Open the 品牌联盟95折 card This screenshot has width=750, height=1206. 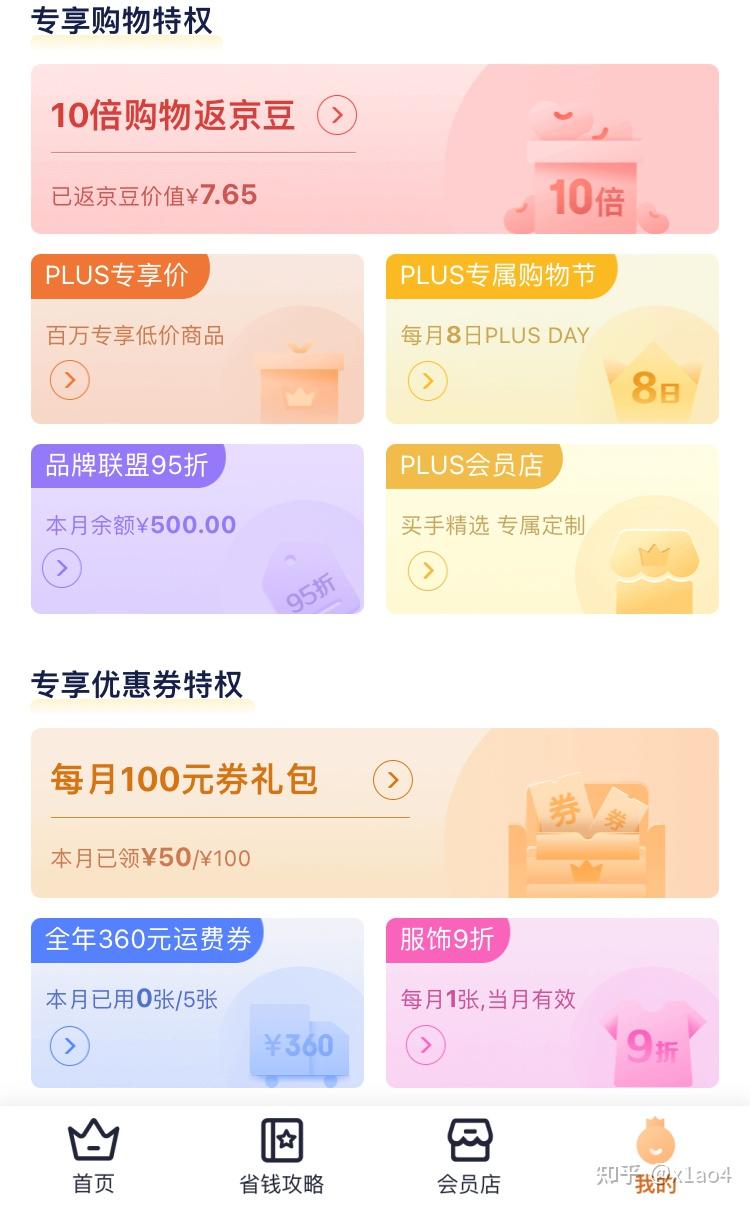pos(197,529)
